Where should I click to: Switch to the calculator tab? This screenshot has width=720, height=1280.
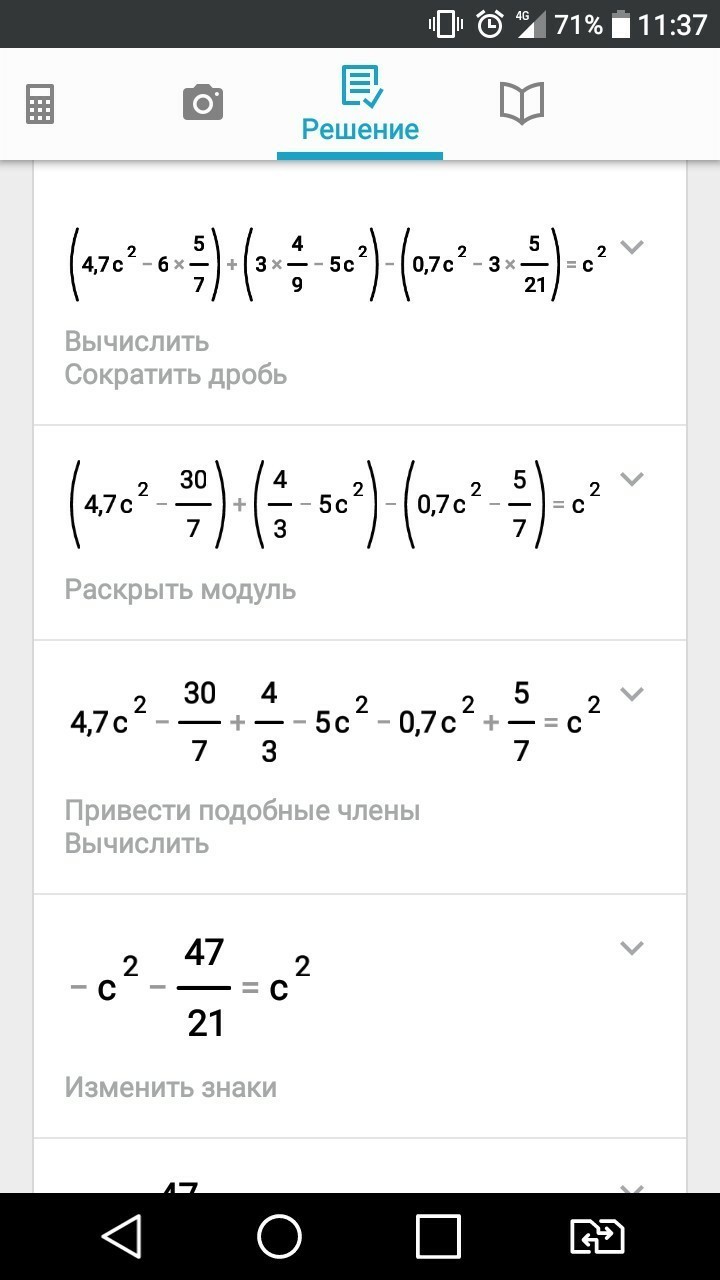[x=40, y=104]
